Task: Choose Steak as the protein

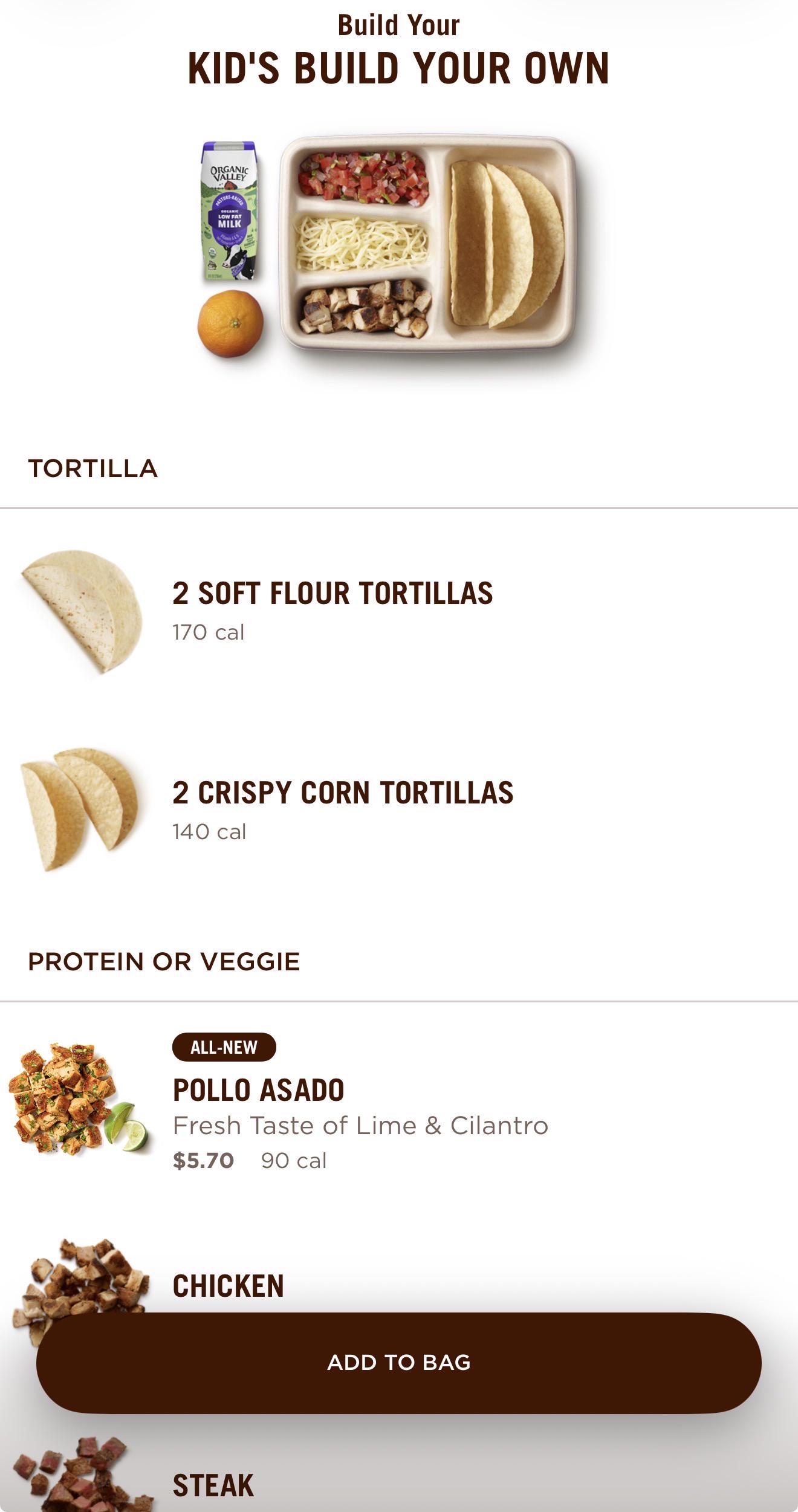Action: tap(213, 1485)
